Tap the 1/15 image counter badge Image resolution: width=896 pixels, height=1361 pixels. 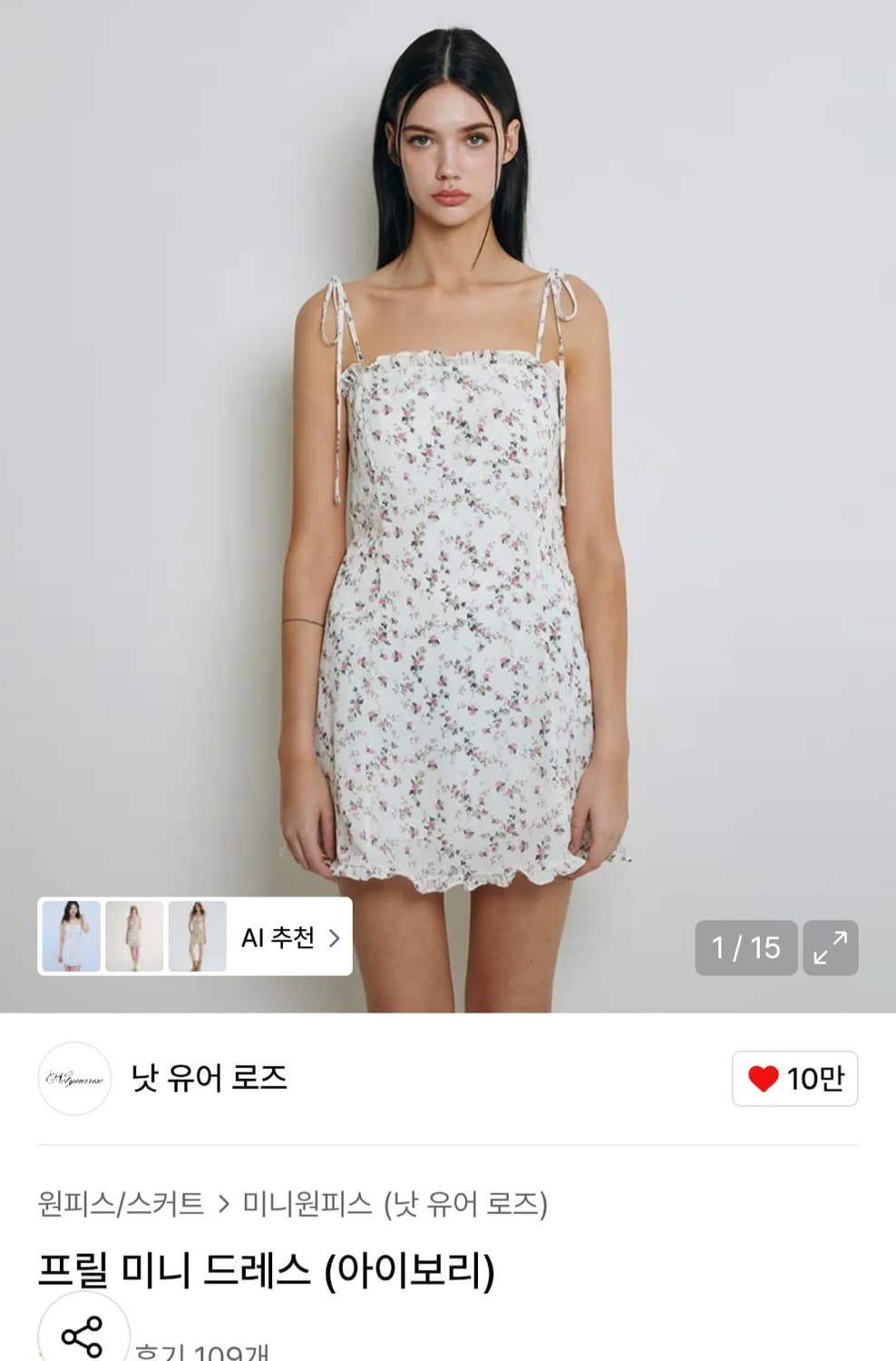point(746,946)
